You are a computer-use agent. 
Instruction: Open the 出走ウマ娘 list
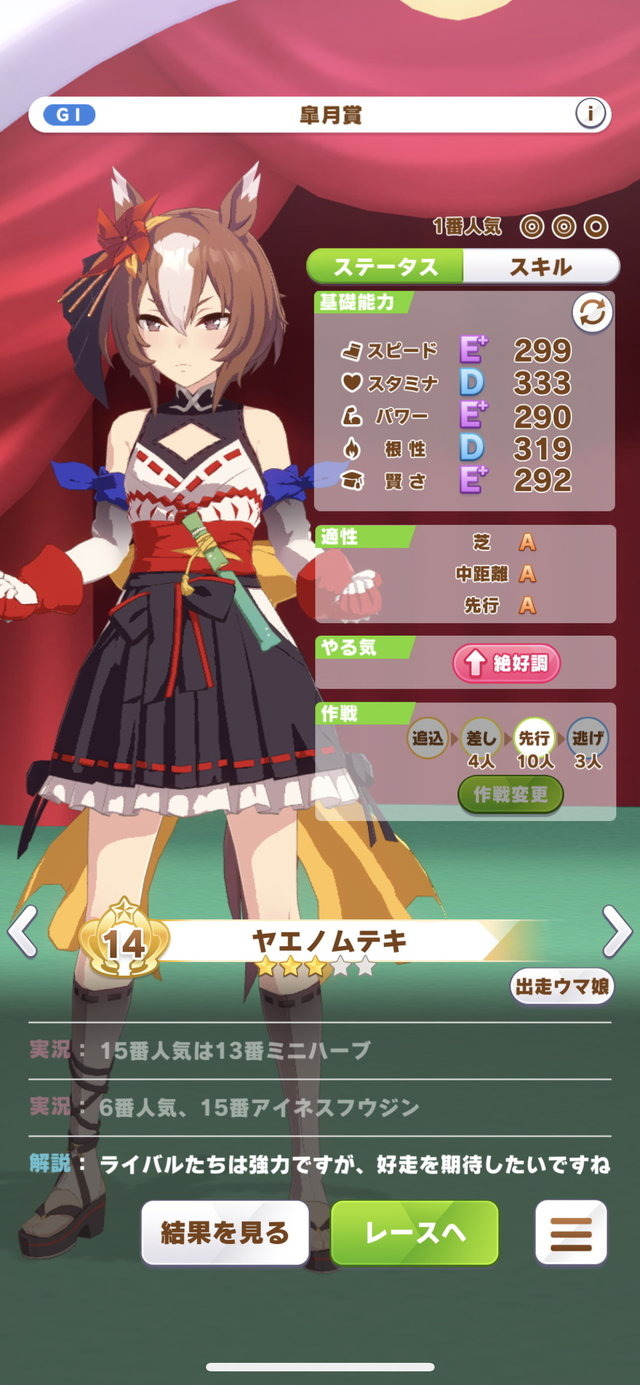(x=562, y=986)
